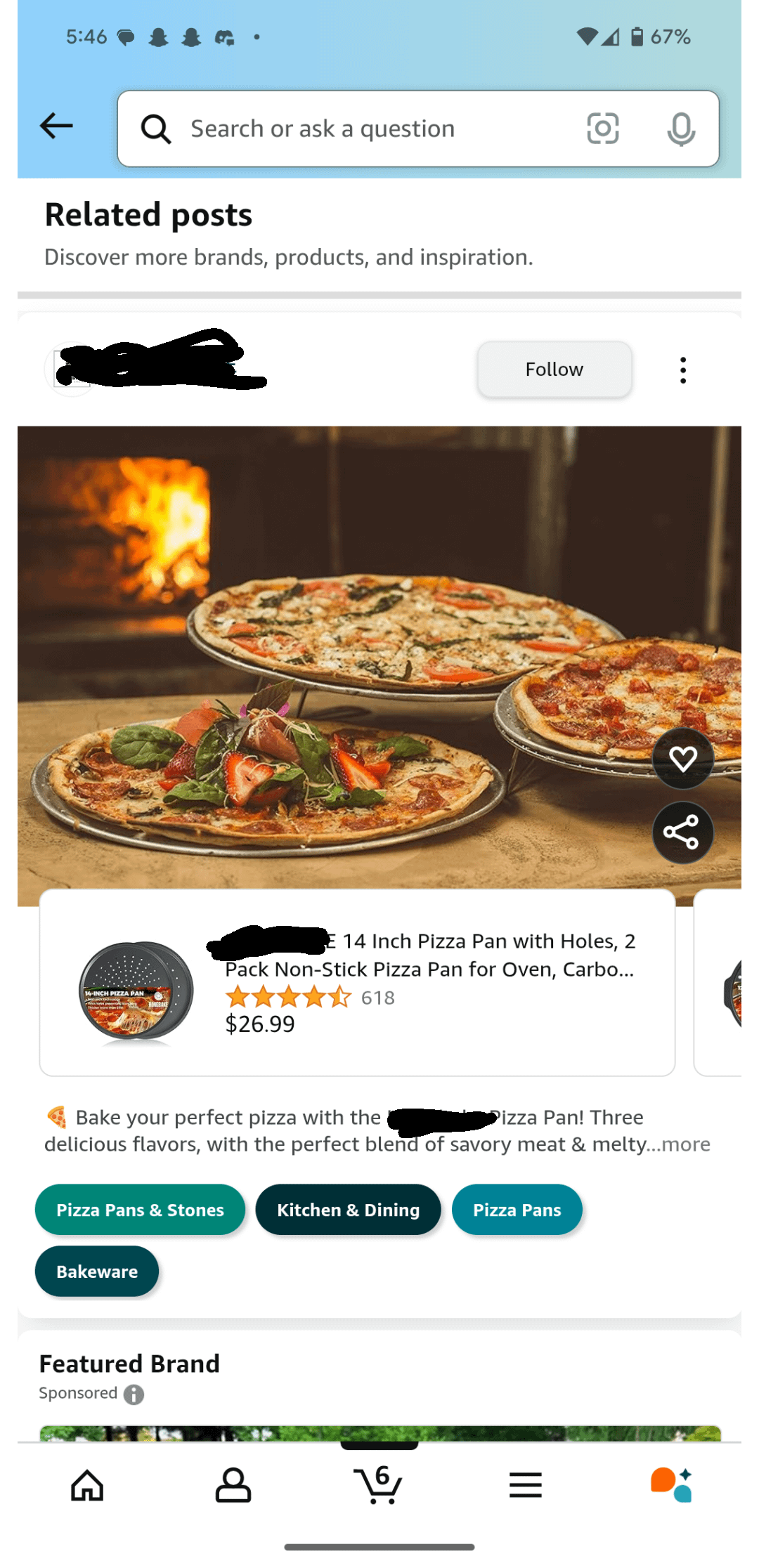Select the Kitchen & Dining chip
This screenshot has width=759, height=1568.
coord(348,1210)
